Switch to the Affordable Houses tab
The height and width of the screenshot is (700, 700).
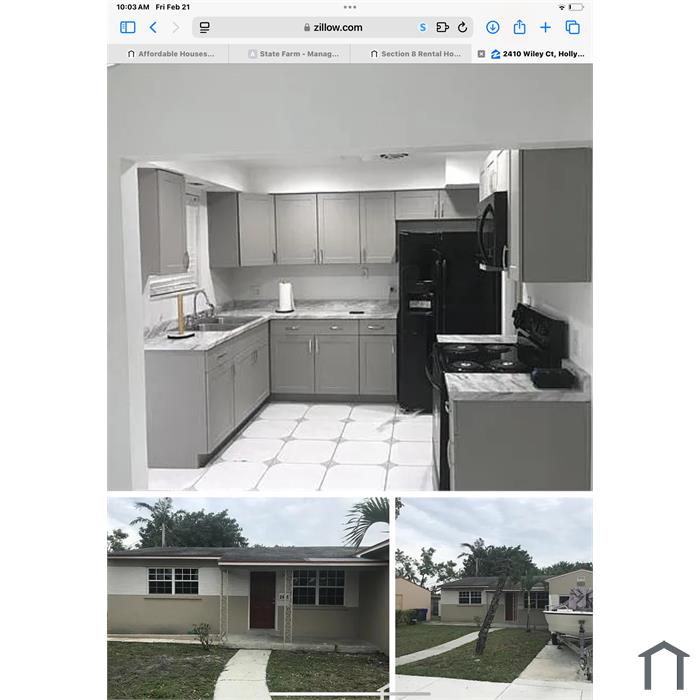tap(170, 54)
